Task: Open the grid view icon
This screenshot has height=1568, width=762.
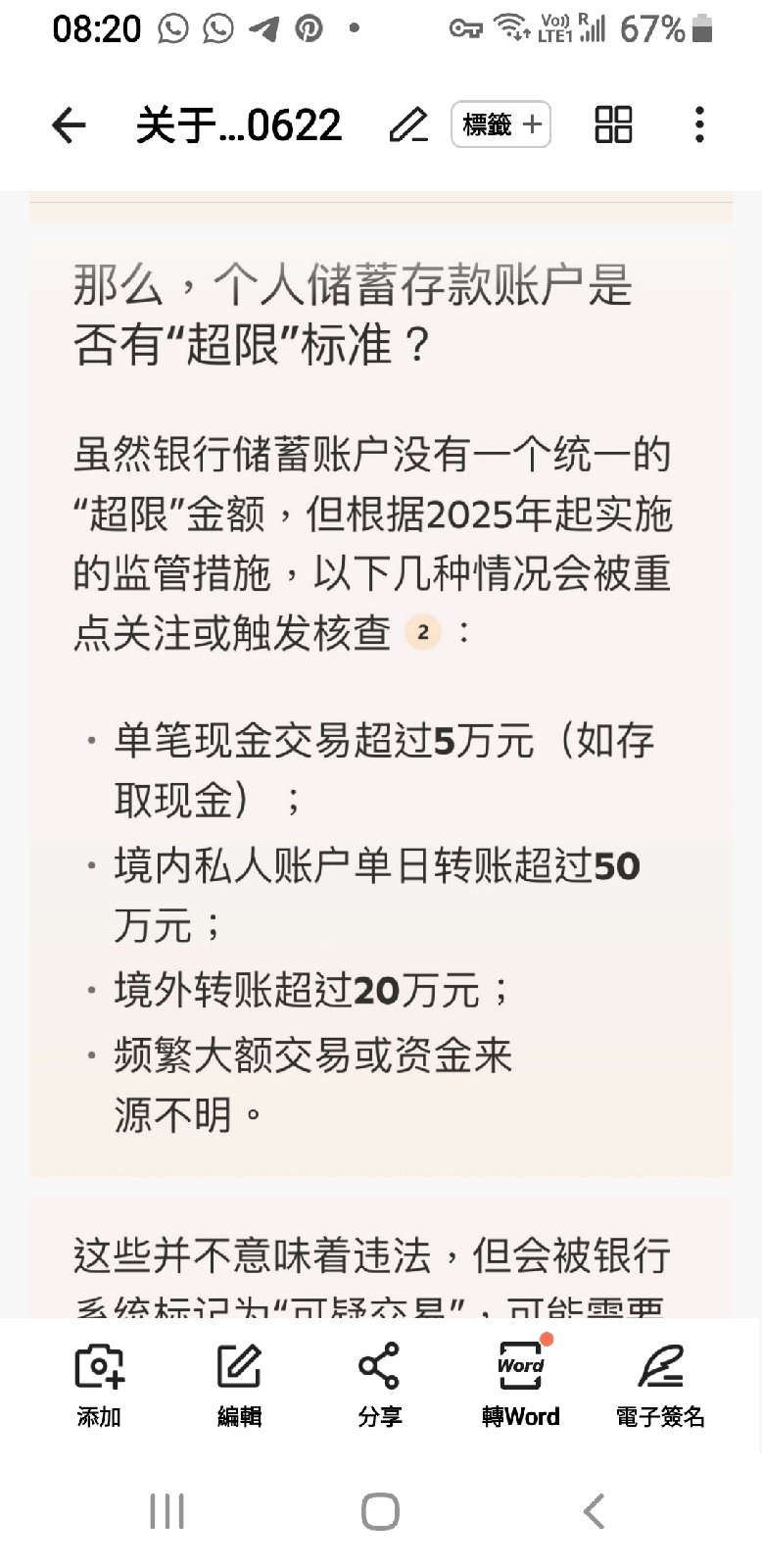Action: (x=614, y=125)
